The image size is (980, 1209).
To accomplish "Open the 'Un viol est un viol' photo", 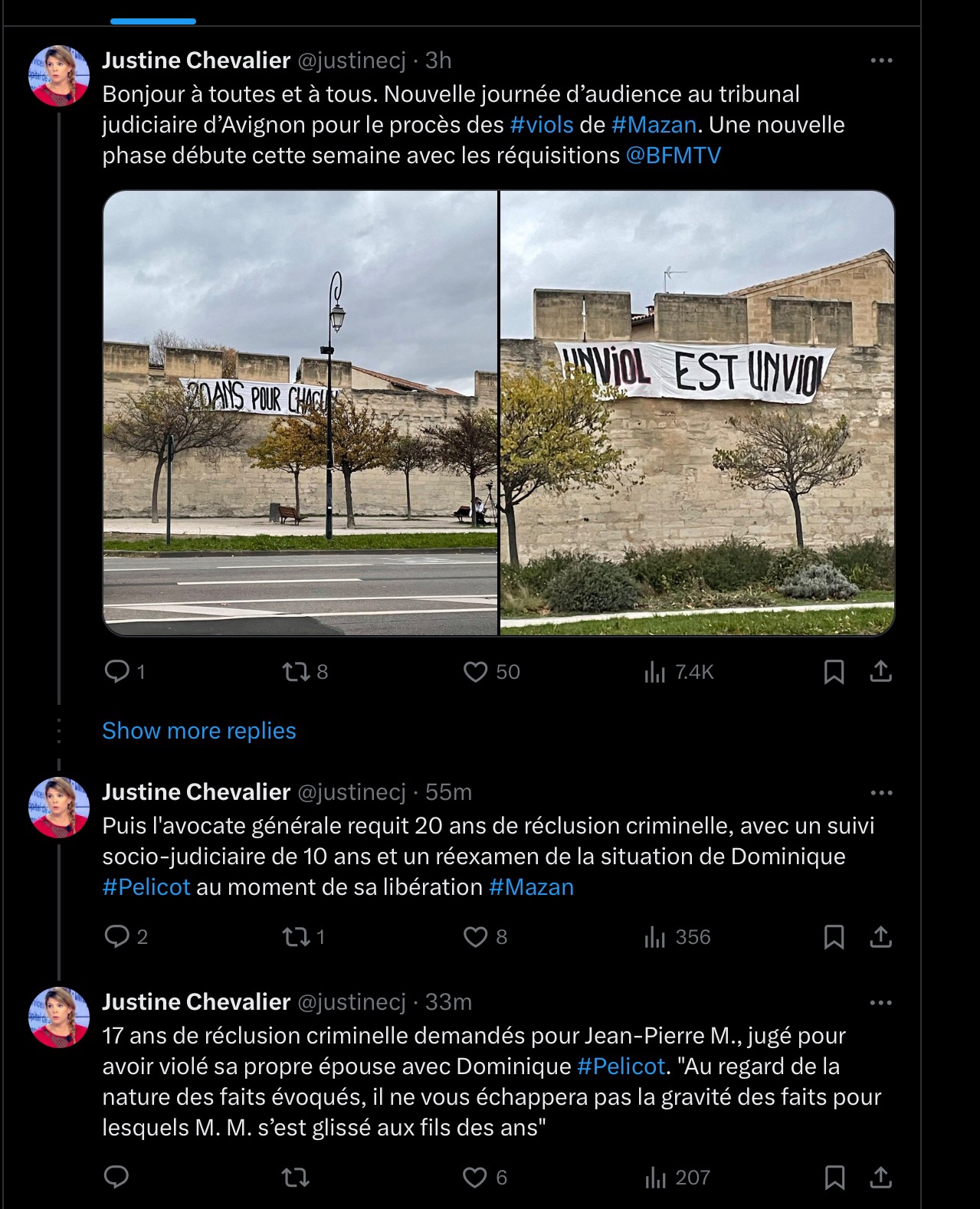I will pos(697,413).
